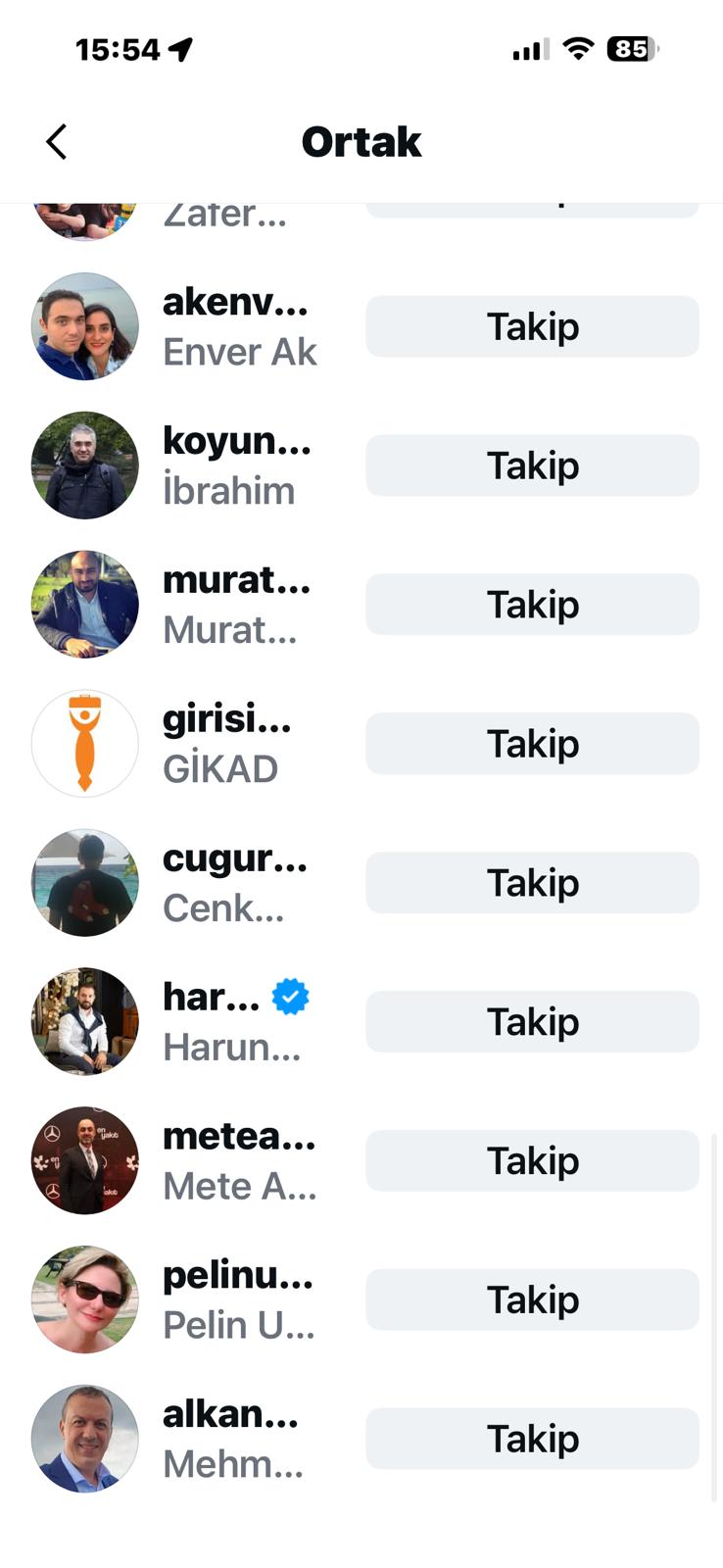723x1568 pixels.
Task: Follow the GİKAD account
Action: 532,744
